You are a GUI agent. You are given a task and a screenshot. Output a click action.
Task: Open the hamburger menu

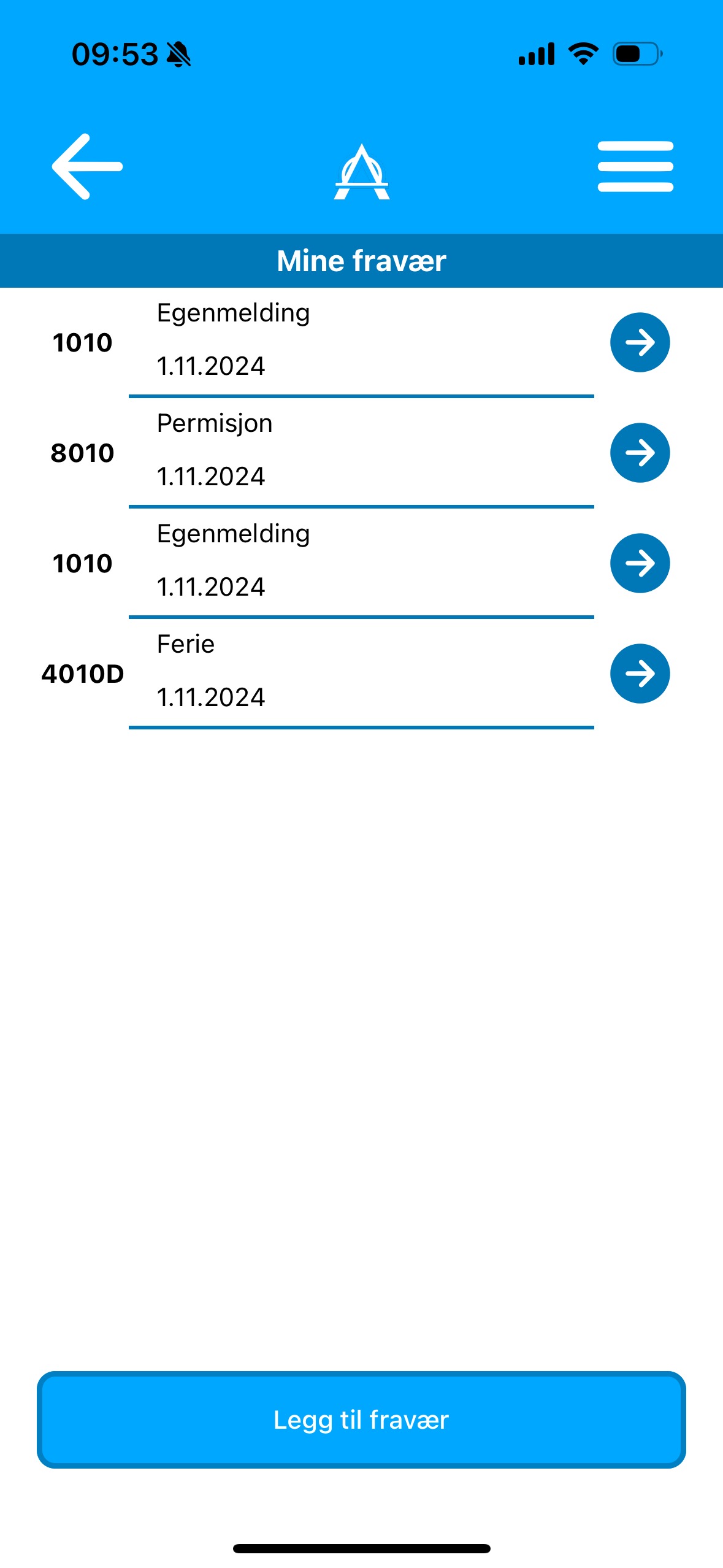(635, 166)
